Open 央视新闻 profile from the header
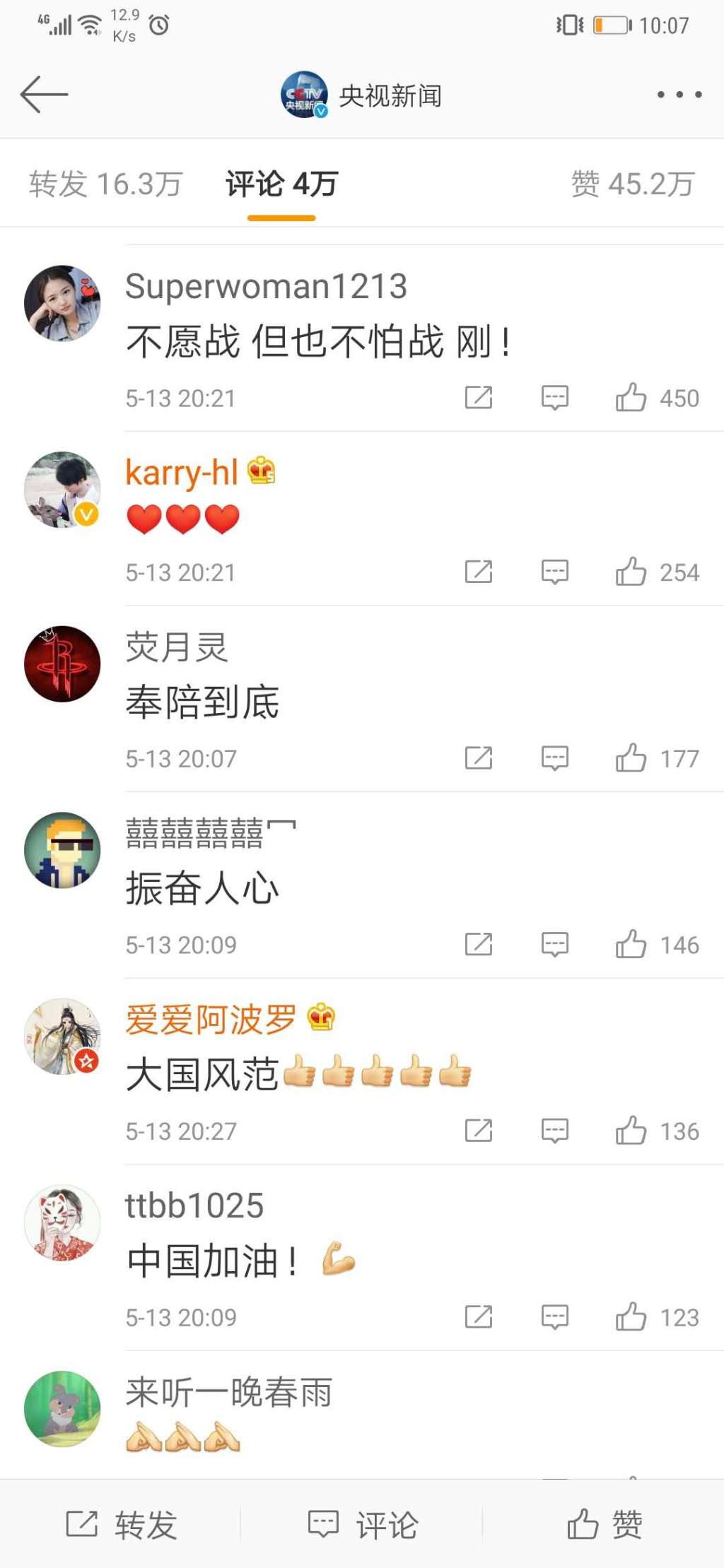 (x=361, y=95)
